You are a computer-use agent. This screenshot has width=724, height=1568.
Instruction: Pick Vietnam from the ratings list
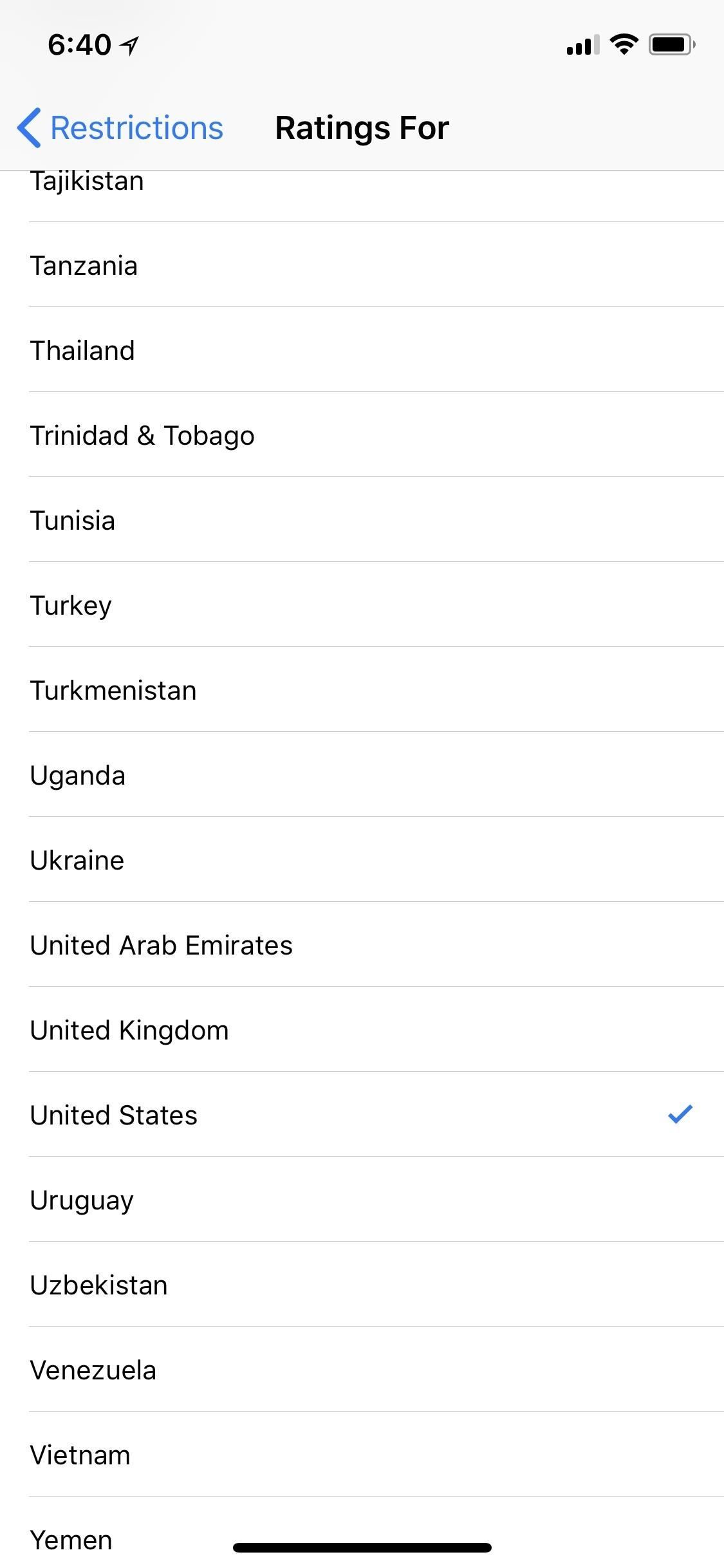click(362, 1454)
